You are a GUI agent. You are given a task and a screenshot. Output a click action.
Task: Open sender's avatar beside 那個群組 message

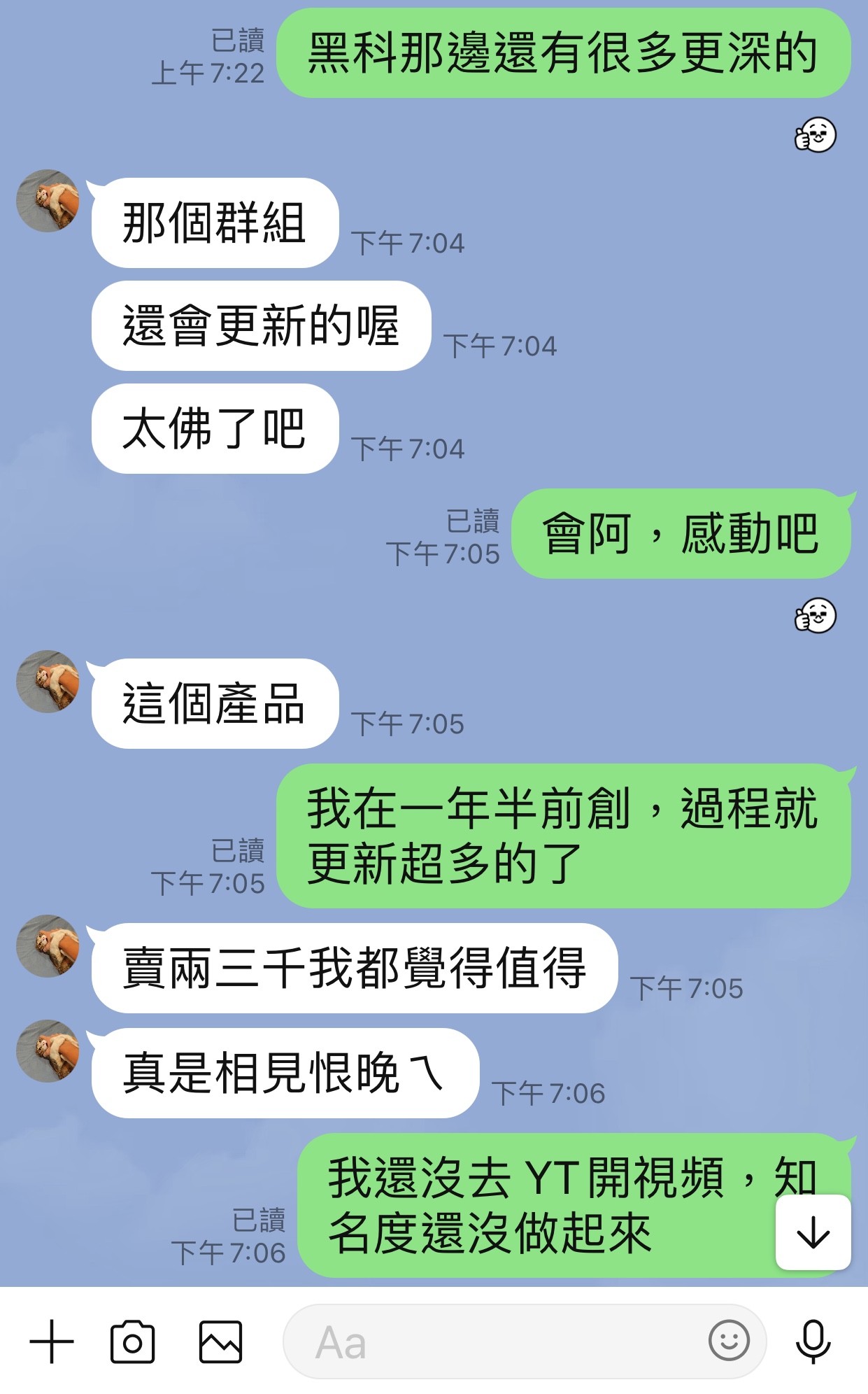click(48, 201)
